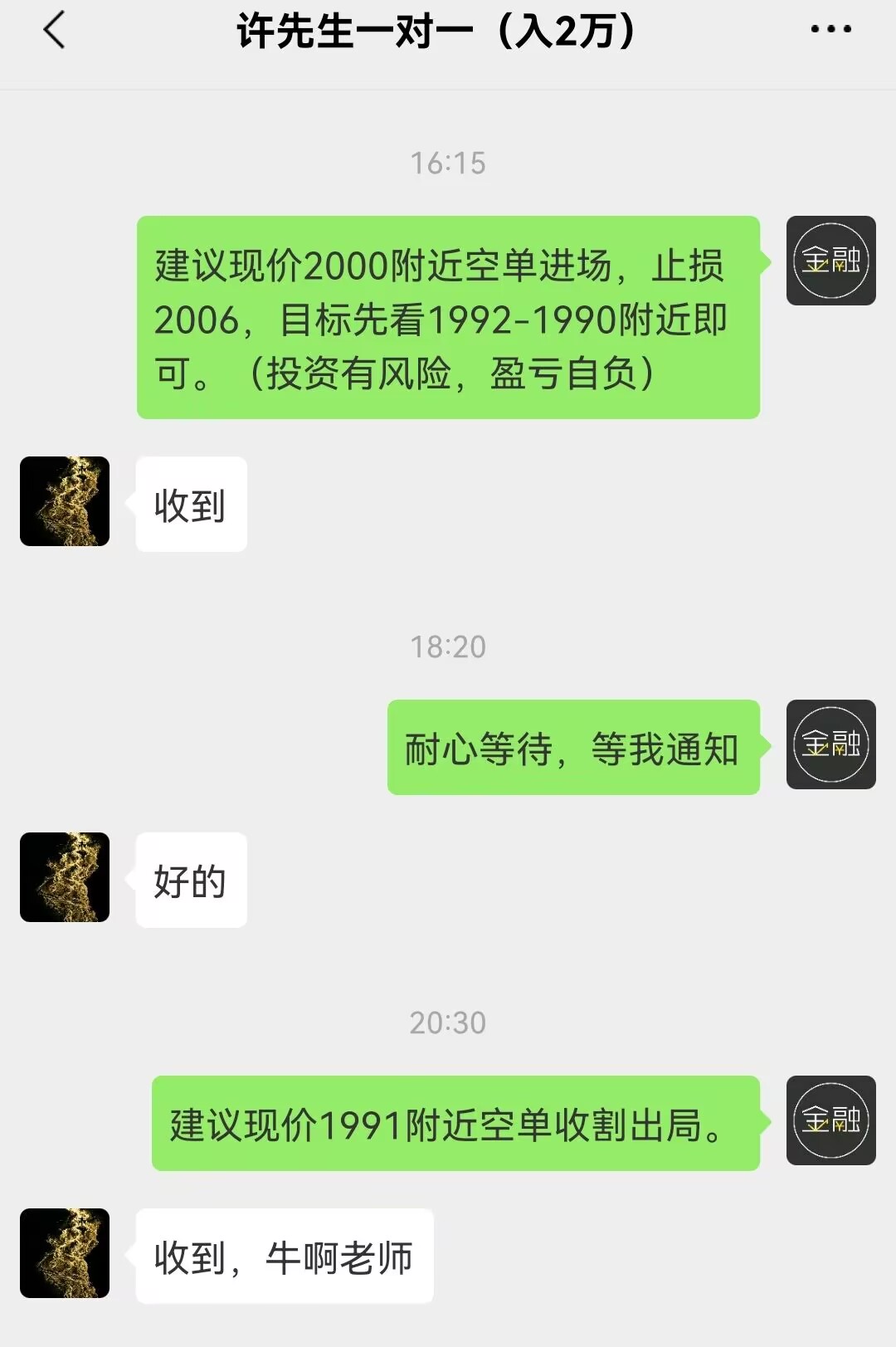This screenshot has width=896, height=1347.
Task: View profile of avatar beside "耐心等待，等我通知"
Action: point(830,744)
